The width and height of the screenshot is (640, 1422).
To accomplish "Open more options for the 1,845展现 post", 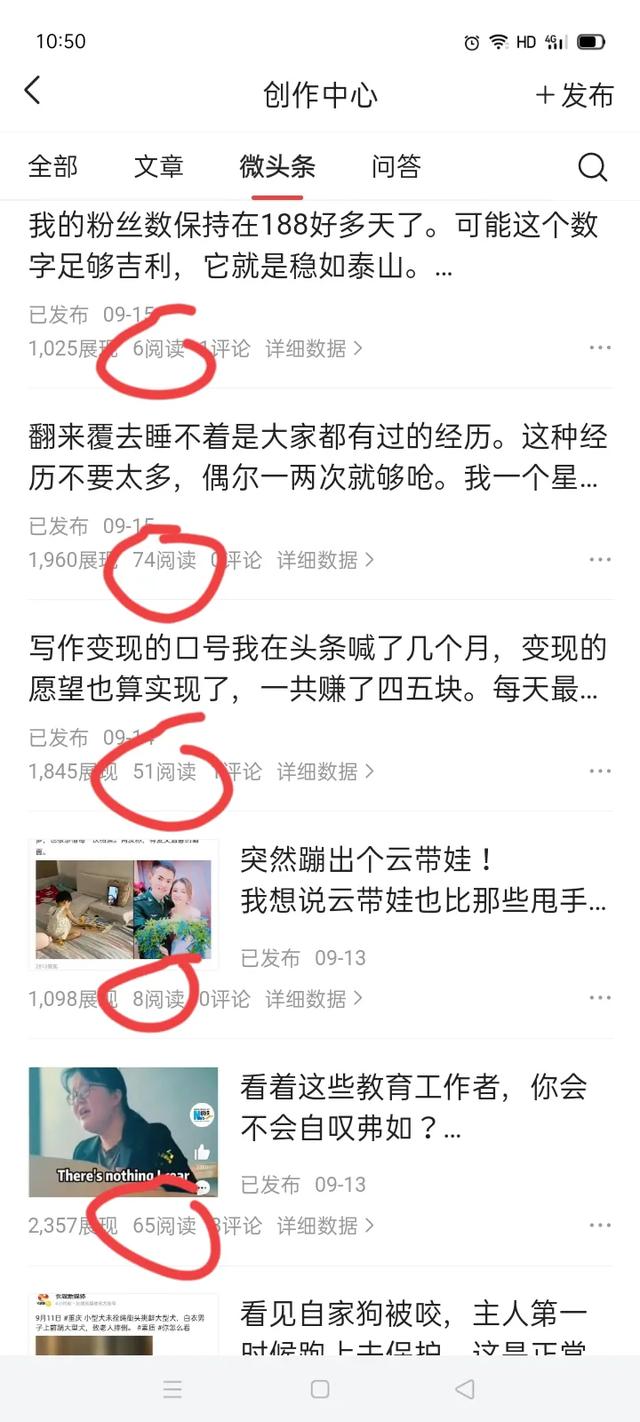I will [x=600, y=771].
